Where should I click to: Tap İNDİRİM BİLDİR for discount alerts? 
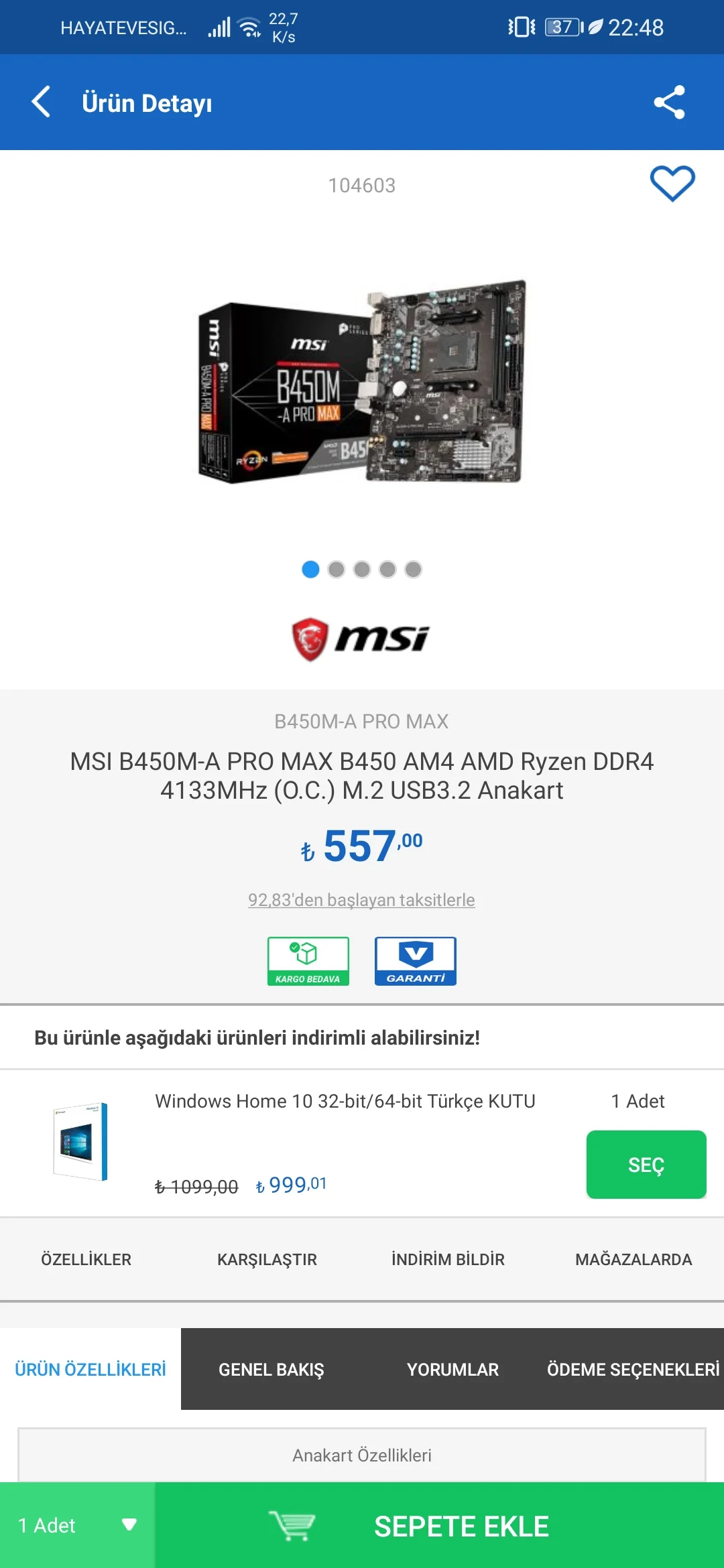click(448, 1259)
